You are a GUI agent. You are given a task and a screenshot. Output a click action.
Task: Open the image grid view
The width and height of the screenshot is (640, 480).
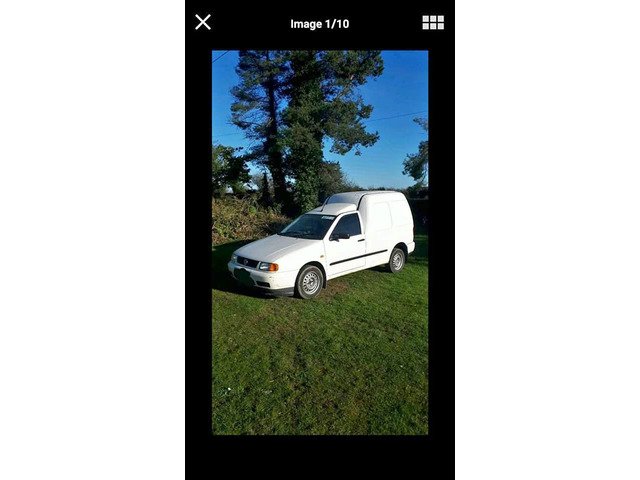point(433,22)
